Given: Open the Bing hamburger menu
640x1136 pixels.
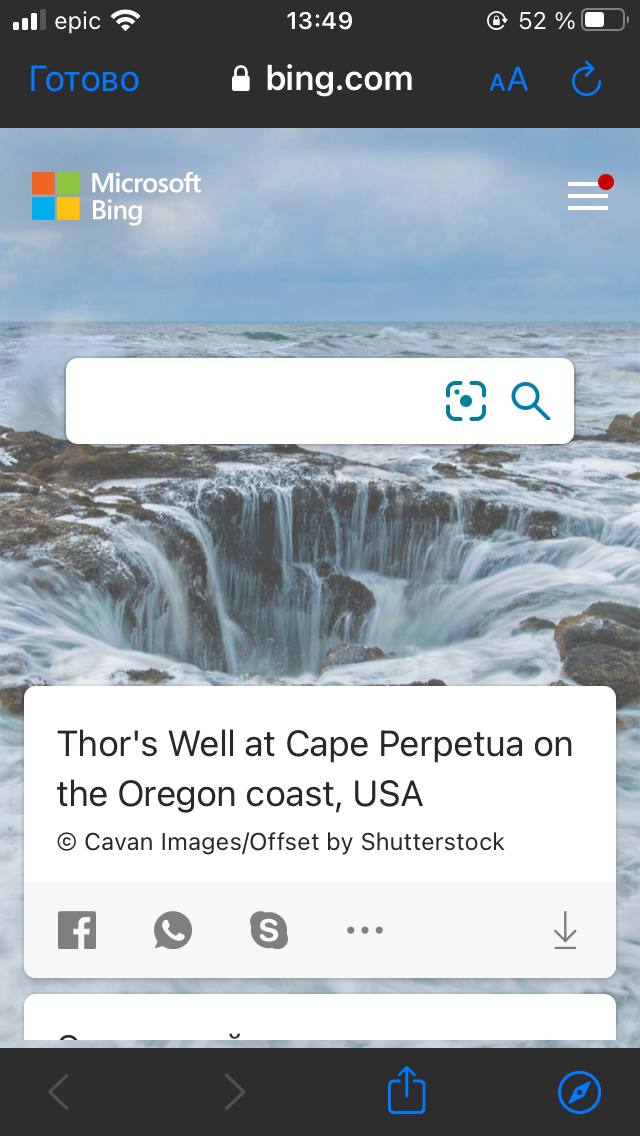Looking at the screenshot, I should (588, 196).
